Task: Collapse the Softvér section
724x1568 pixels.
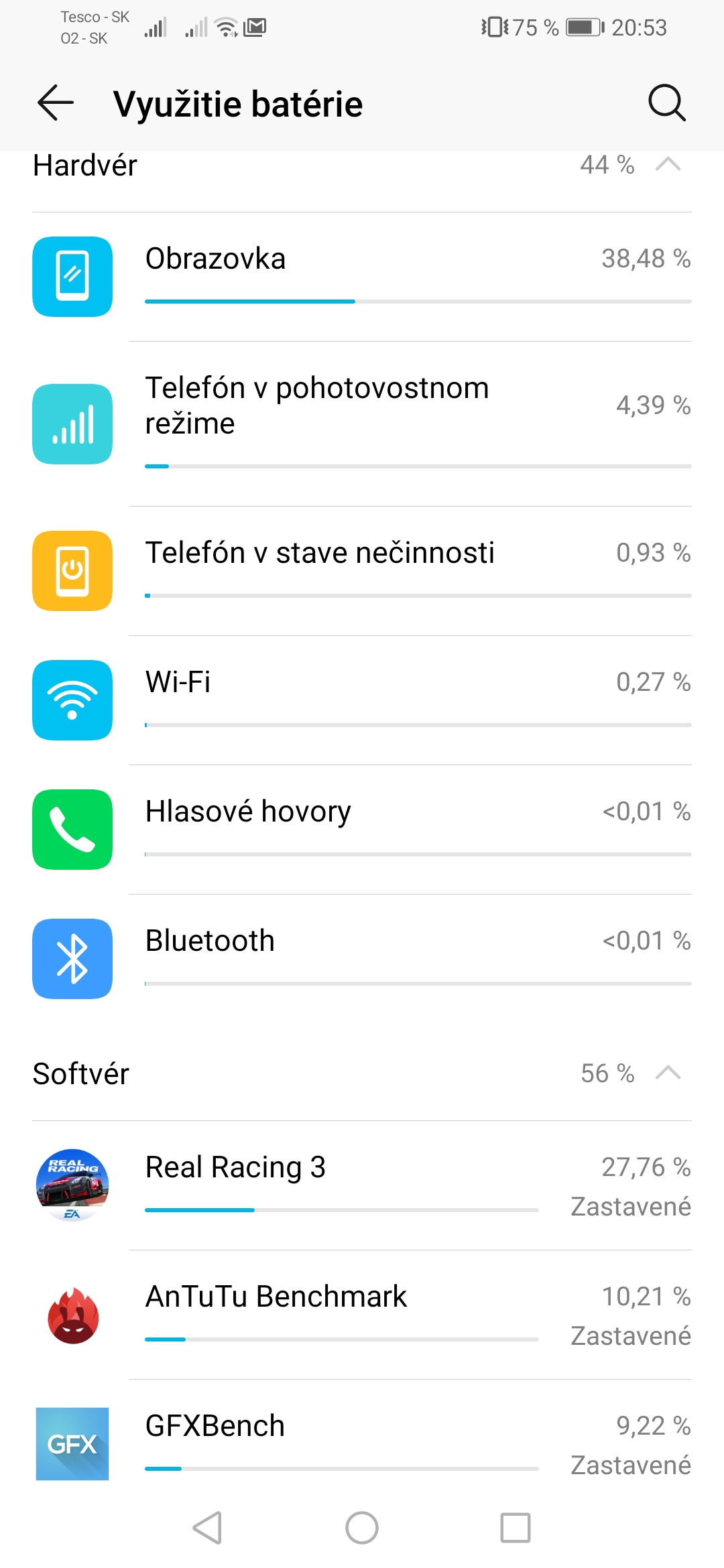Action: (668, 1073)
